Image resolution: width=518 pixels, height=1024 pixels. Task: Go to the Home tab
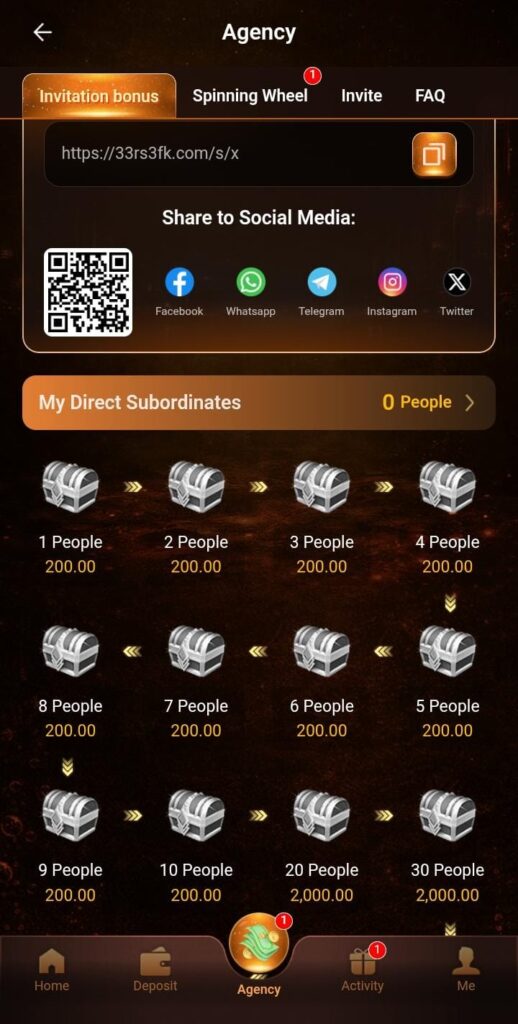(52, 970)
